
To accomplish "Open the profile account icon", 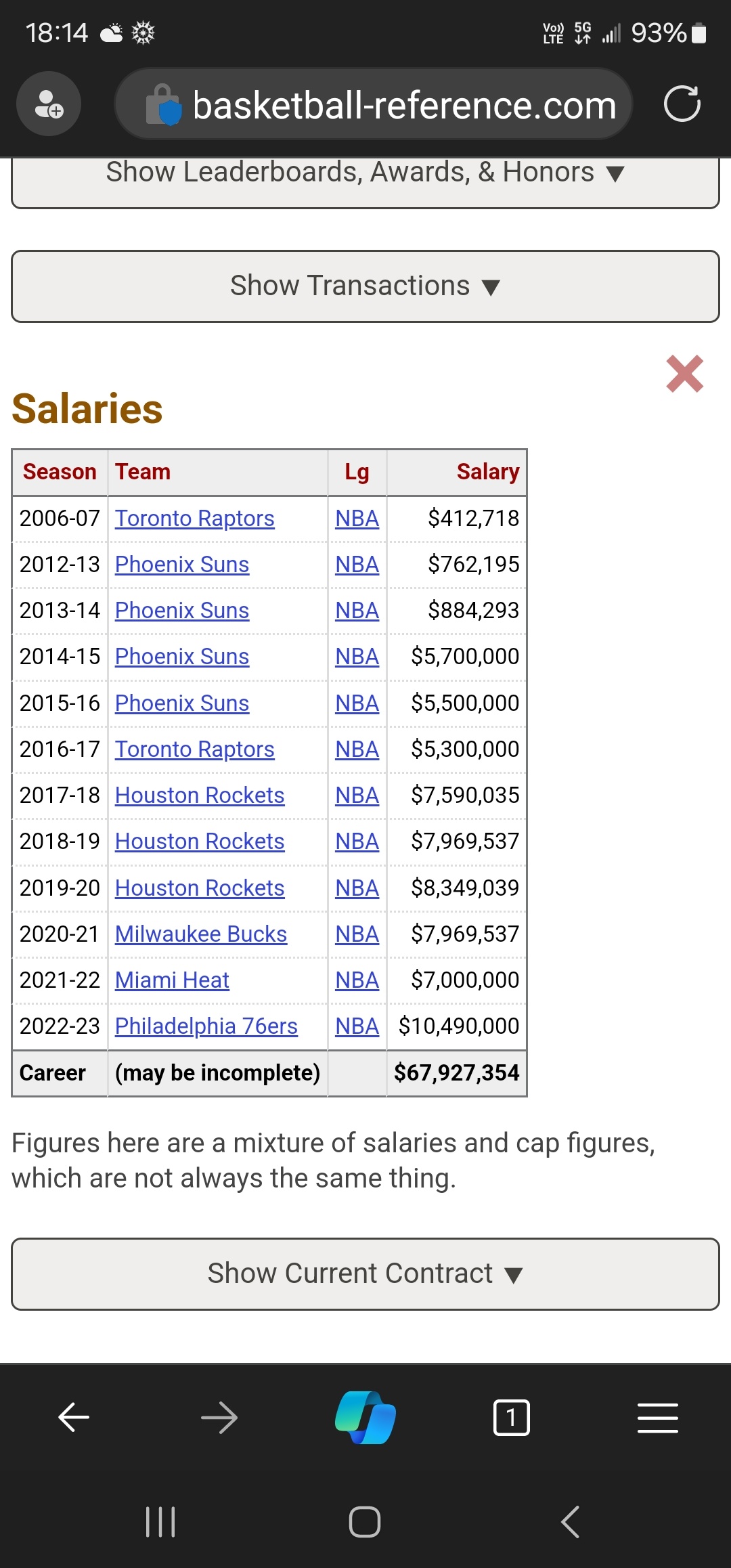I will click(49, 104).
